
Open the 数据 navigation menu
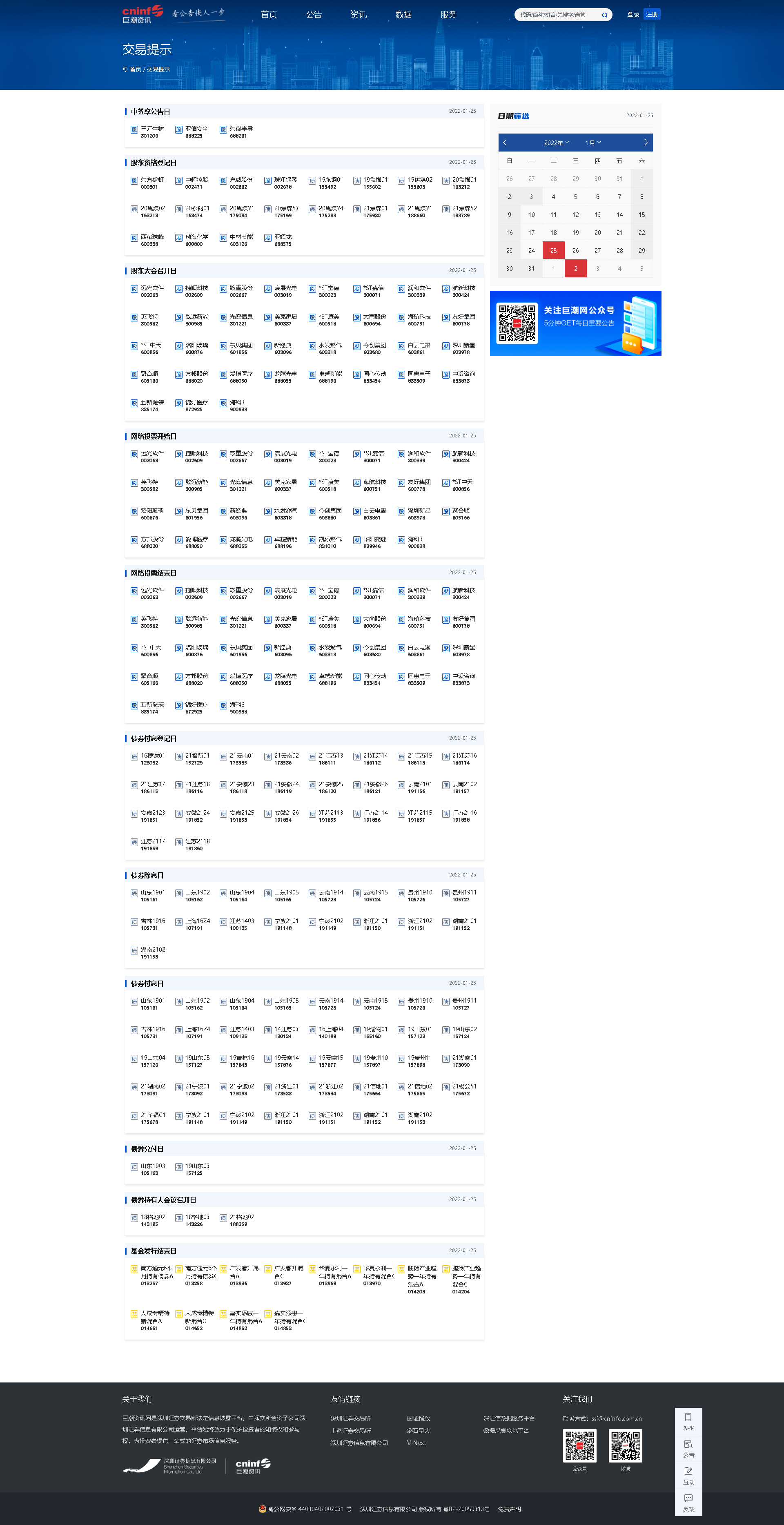pos(403,14)
